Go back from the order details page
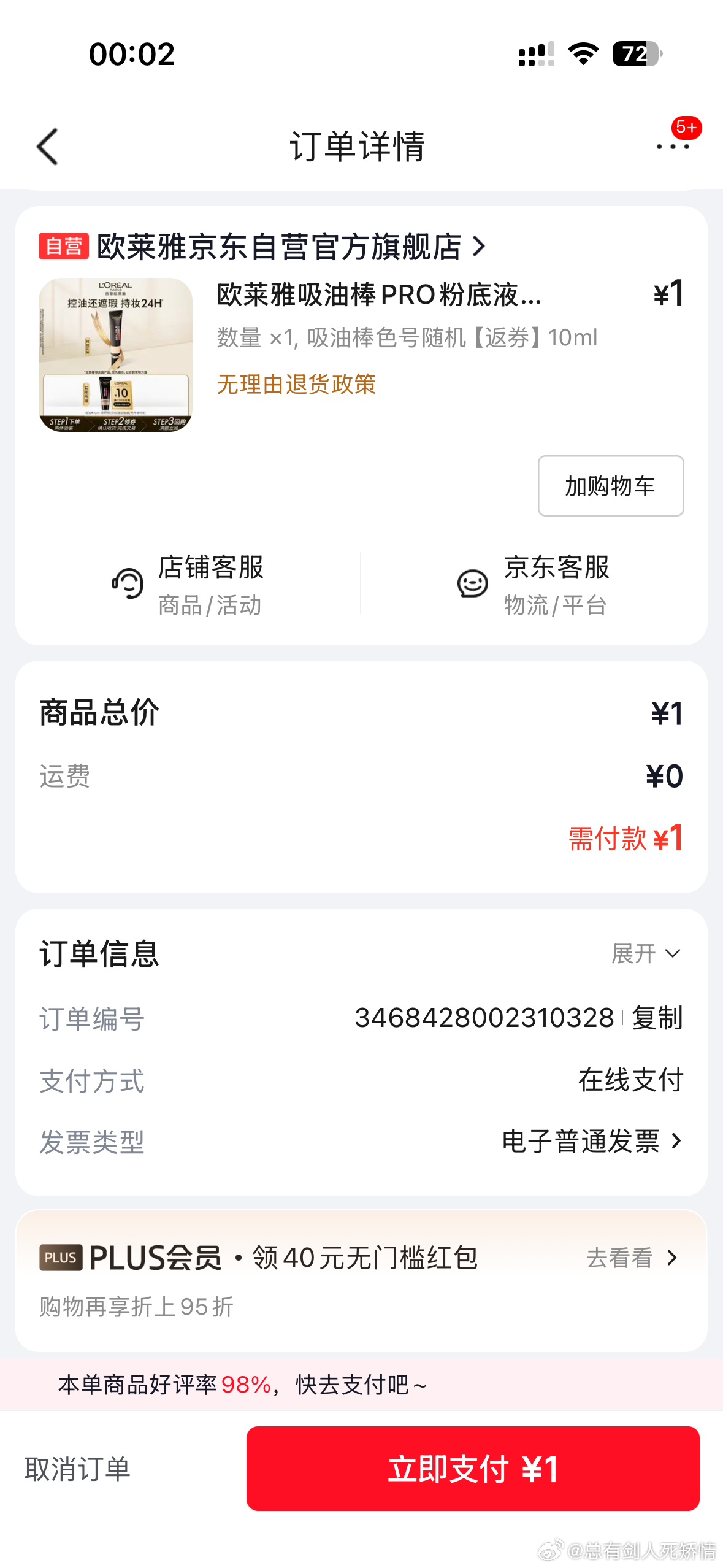 (x=48, y=147)
